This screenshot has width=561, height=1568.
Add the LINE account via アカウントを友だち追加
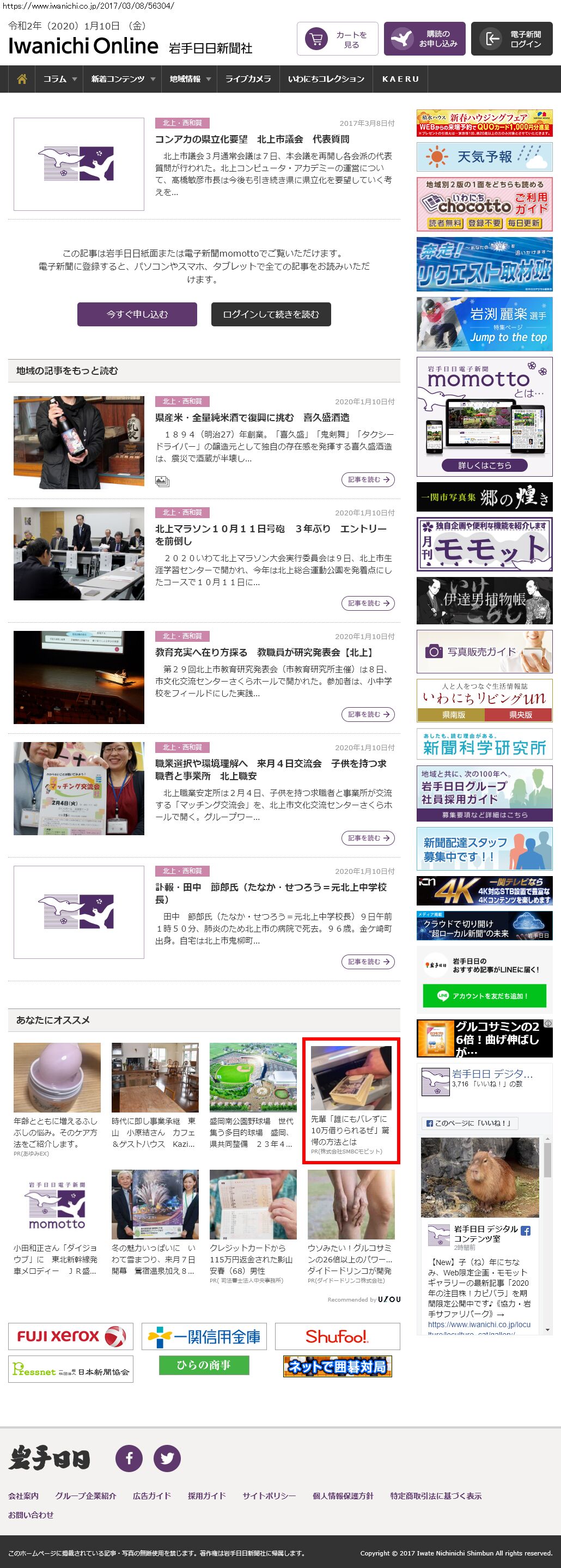point(484,996)
